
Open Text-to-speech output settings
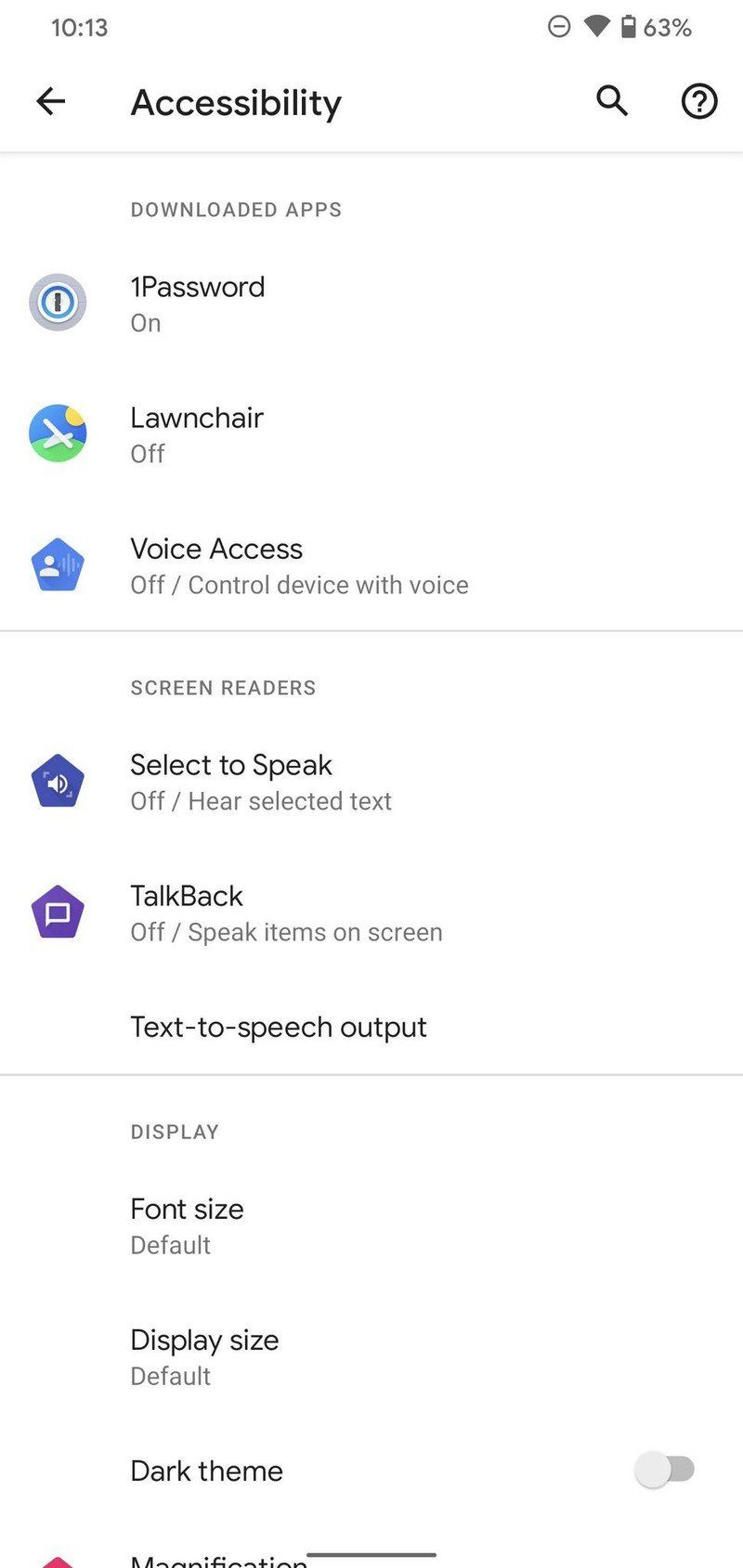click(278, 1027)
